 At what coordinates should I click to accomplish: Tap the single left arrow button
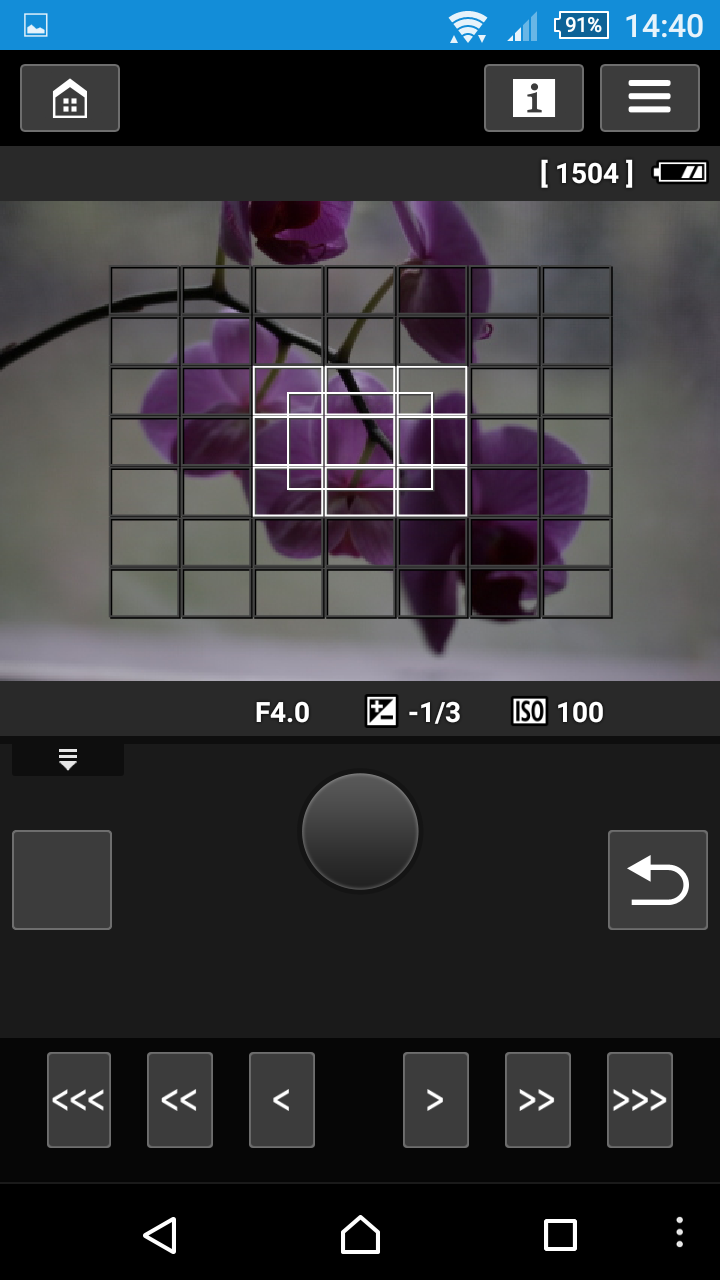tap(282, 1100)
